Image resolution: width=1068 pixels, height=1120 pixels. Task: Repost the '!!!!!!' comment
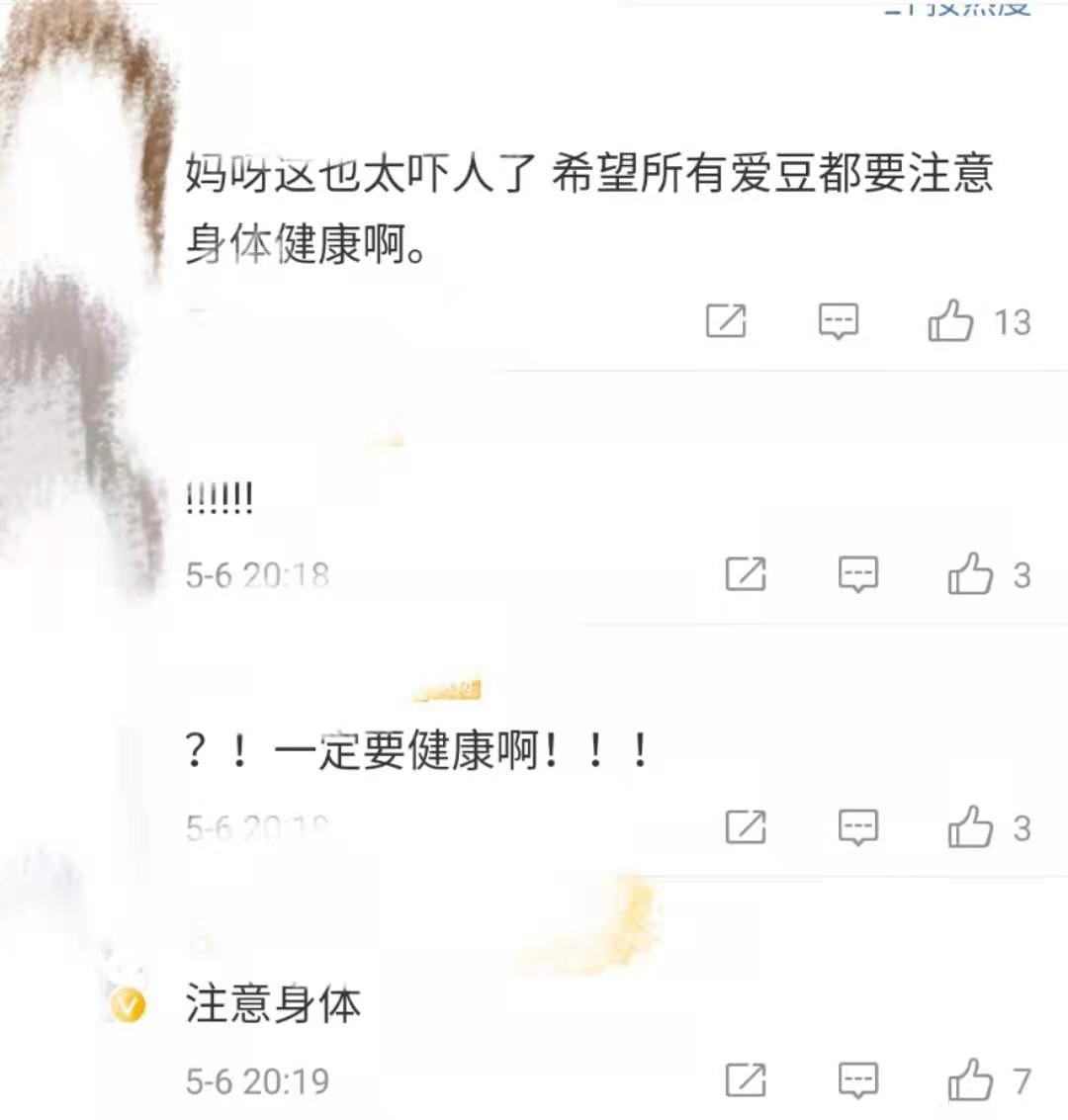coord(746,574)
